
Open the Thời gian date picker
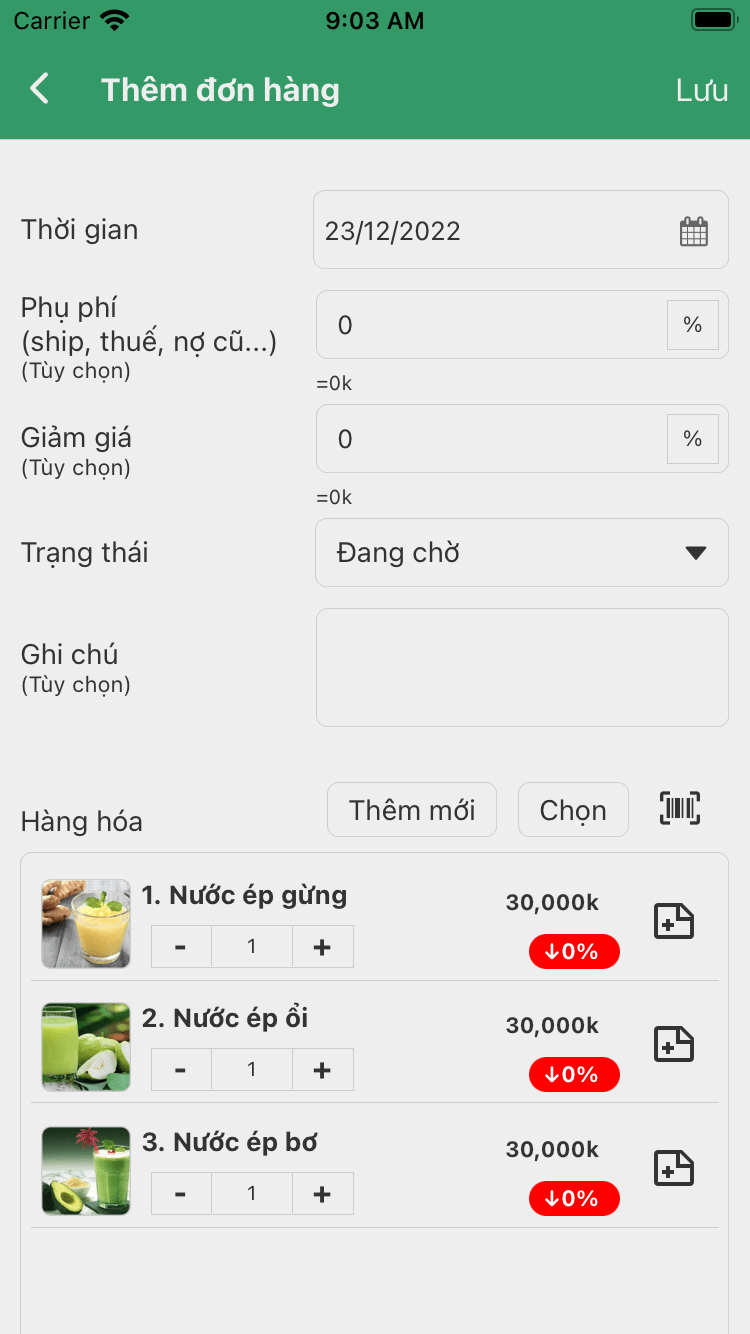click(x=520, y=231)
